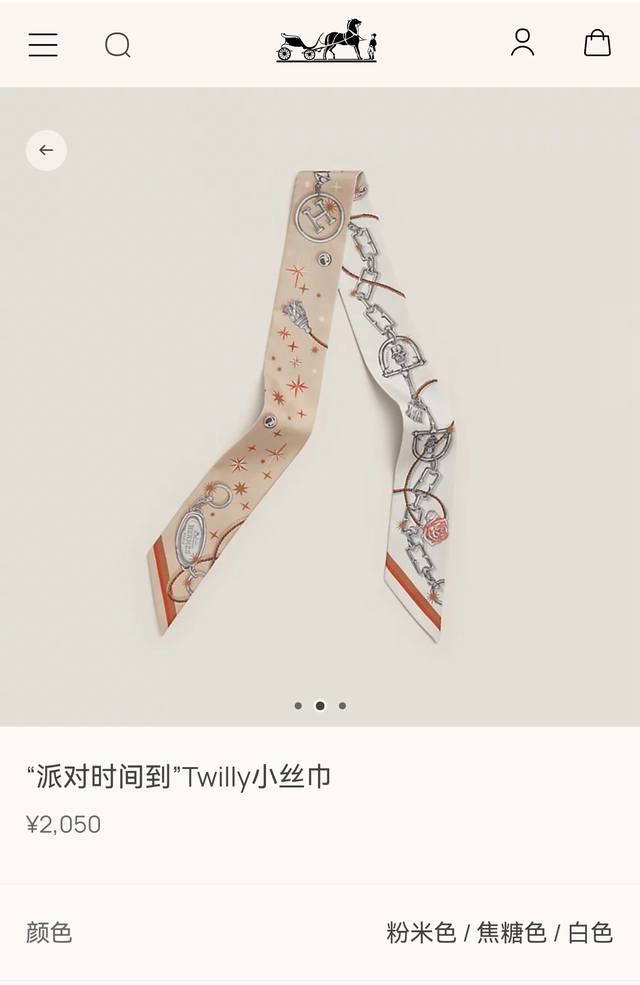
Task: Go back with the arrow button
Action: 46,150
